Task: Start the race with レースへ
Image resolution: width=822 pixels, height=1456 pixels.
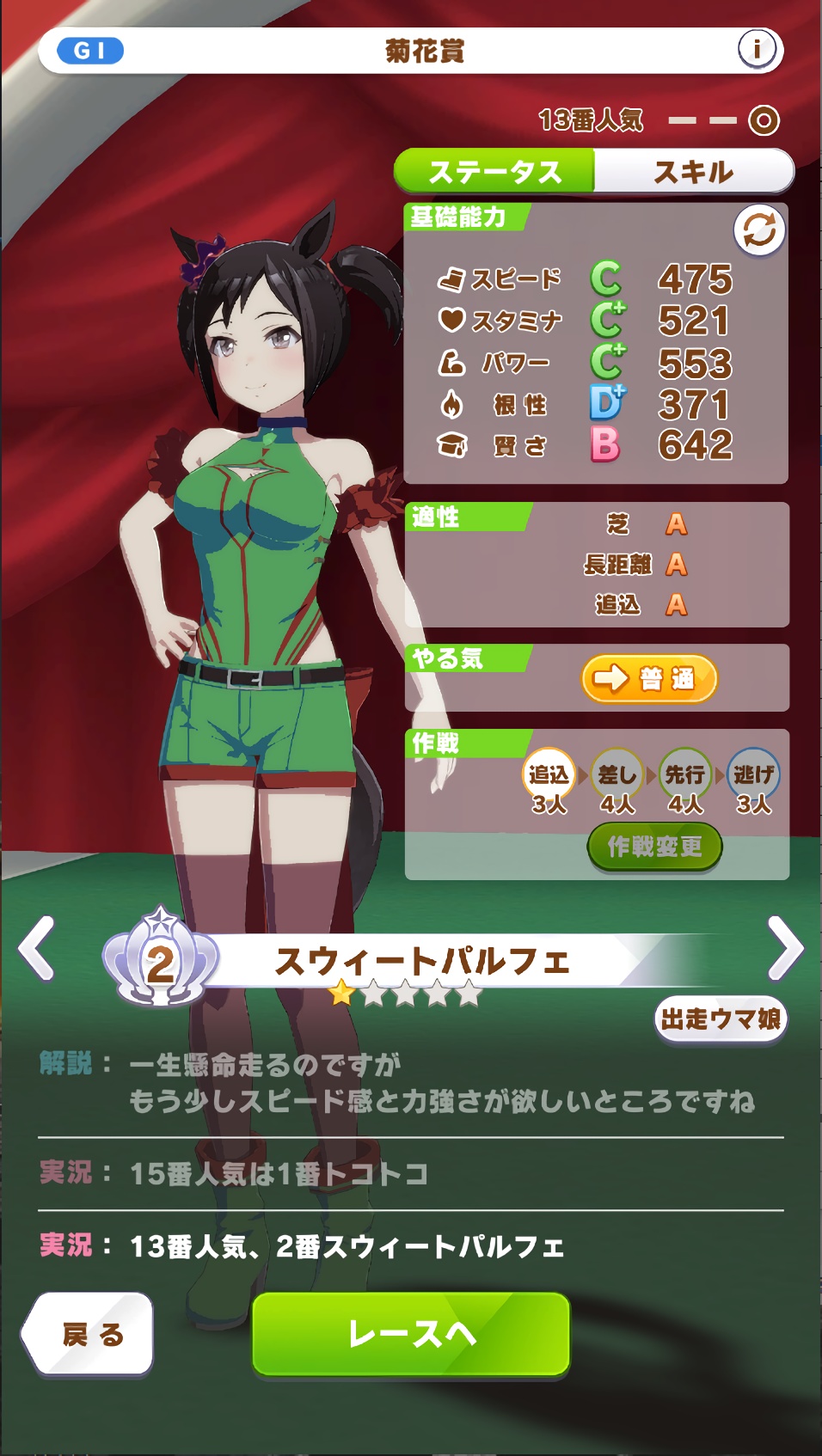Action: tap(411, 1334)
